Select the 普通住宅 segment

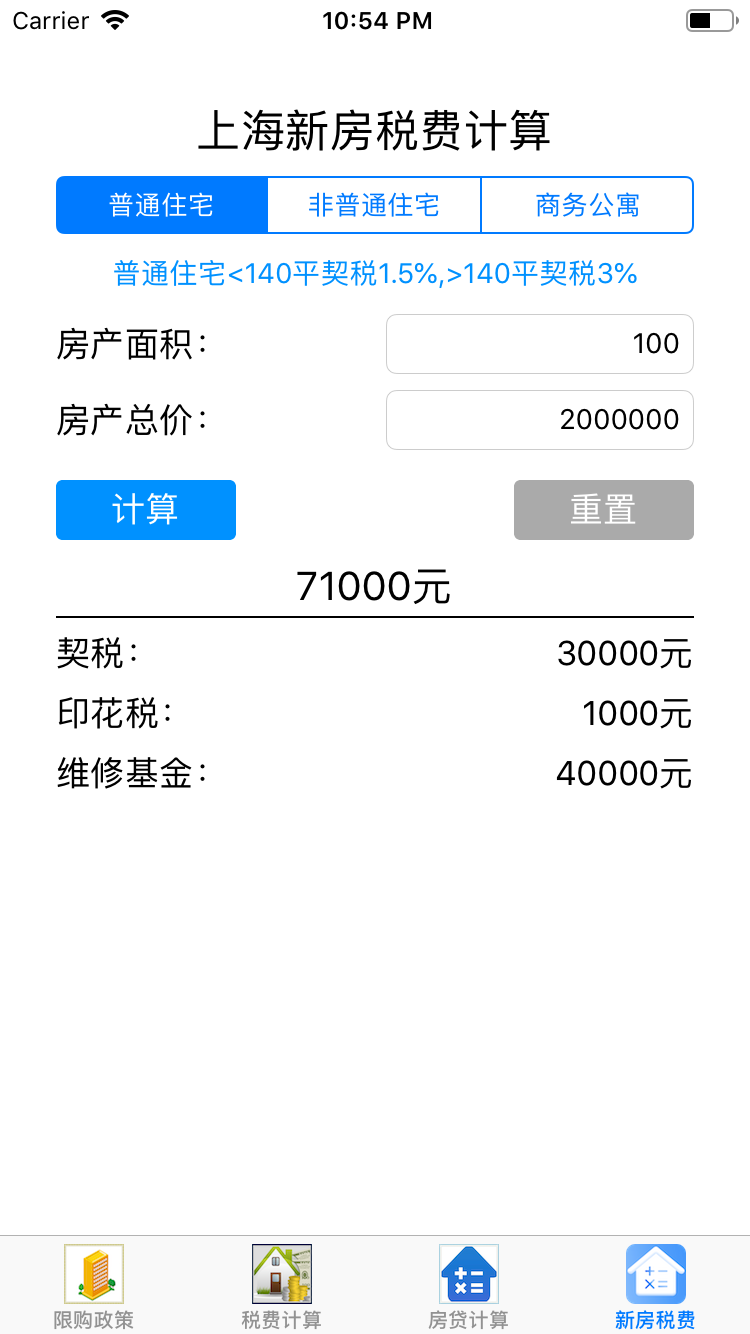click(162, 205)
